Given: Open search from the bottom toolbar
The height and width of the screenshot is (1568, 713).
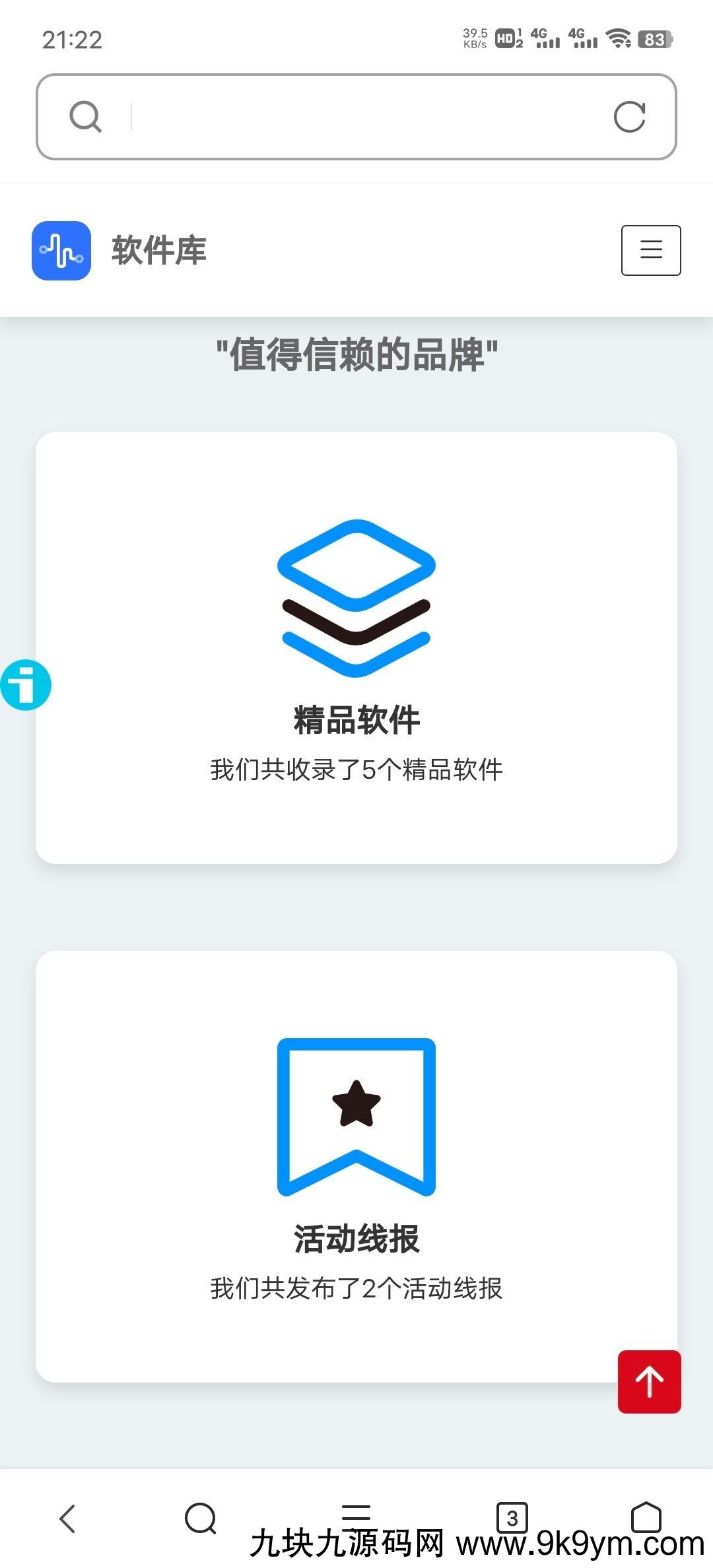Looking at the screenshot, I should 201,1518.
